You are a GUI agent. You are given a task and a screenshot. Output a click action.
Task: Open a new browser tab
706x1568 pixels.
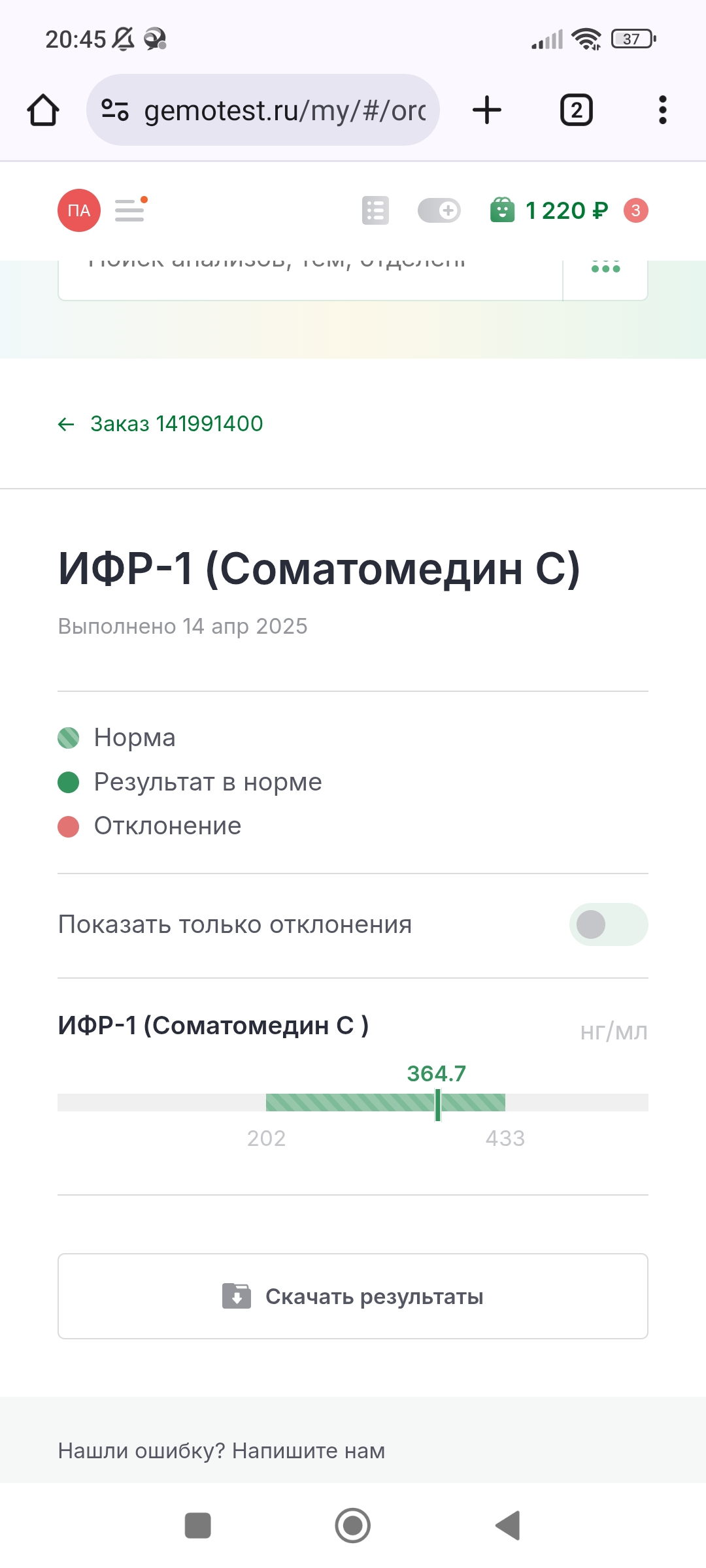[487, 110]
